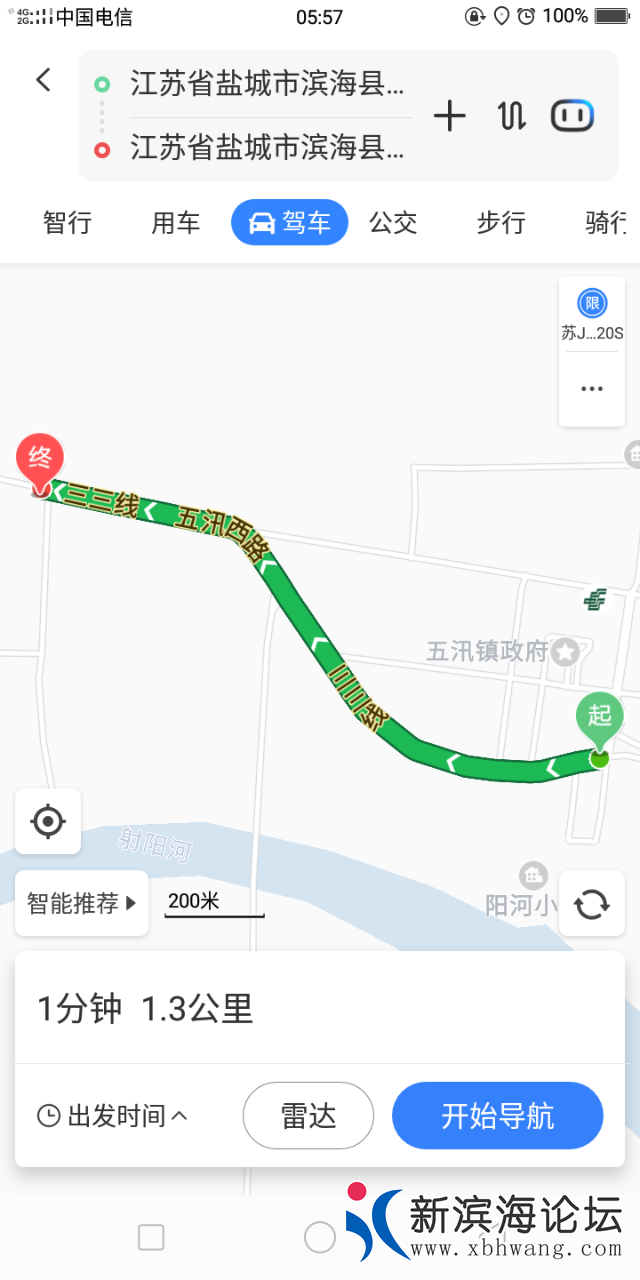The image size is (640, 1280).
Task: Start navigation with 开始导航
Action: 497,1116
